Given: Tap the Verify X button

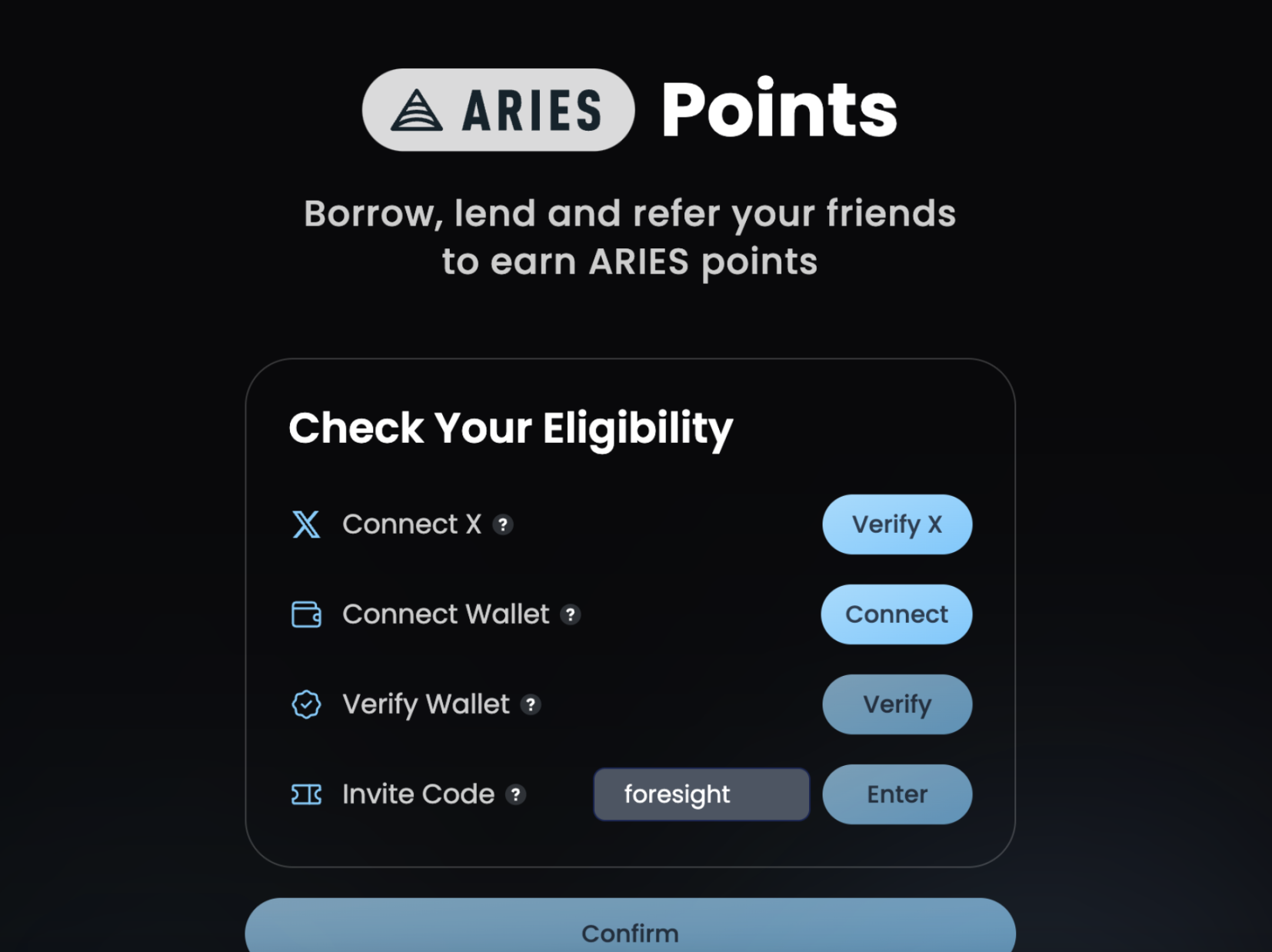Looking at the screenshot, I should [x=897, y=524].
